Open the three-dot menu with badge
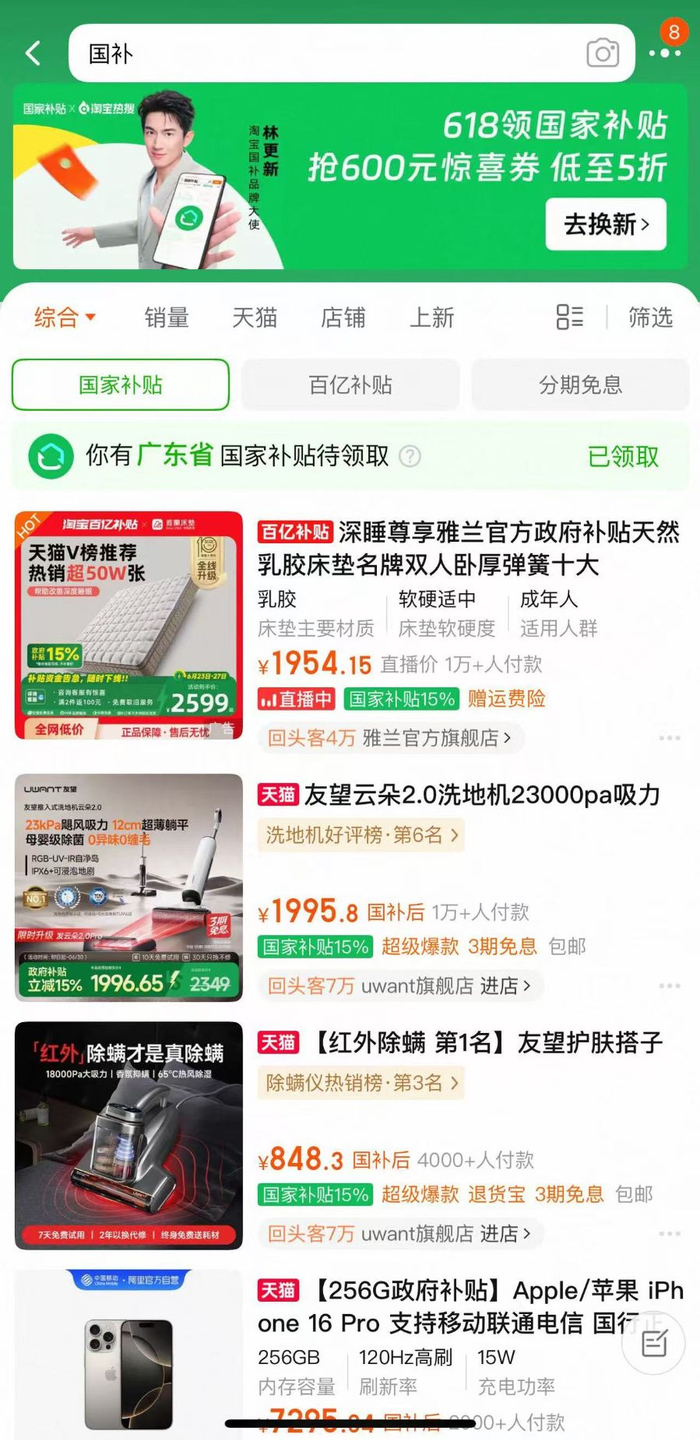 (665, 48)
